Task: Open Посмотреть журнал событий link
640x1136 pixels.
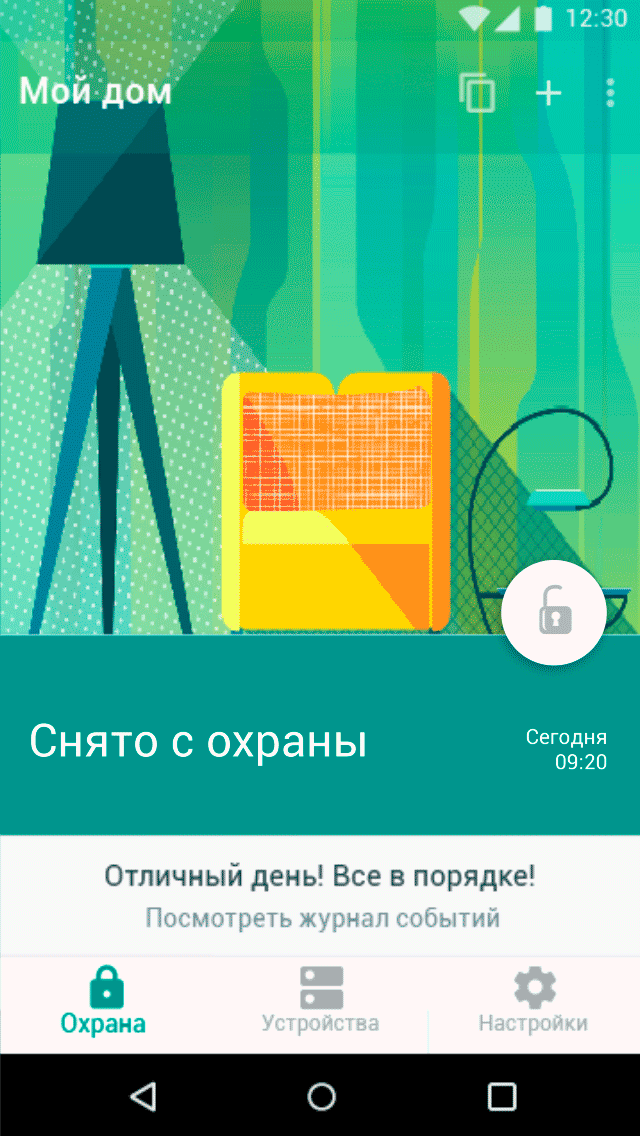Action: [322, 918]
